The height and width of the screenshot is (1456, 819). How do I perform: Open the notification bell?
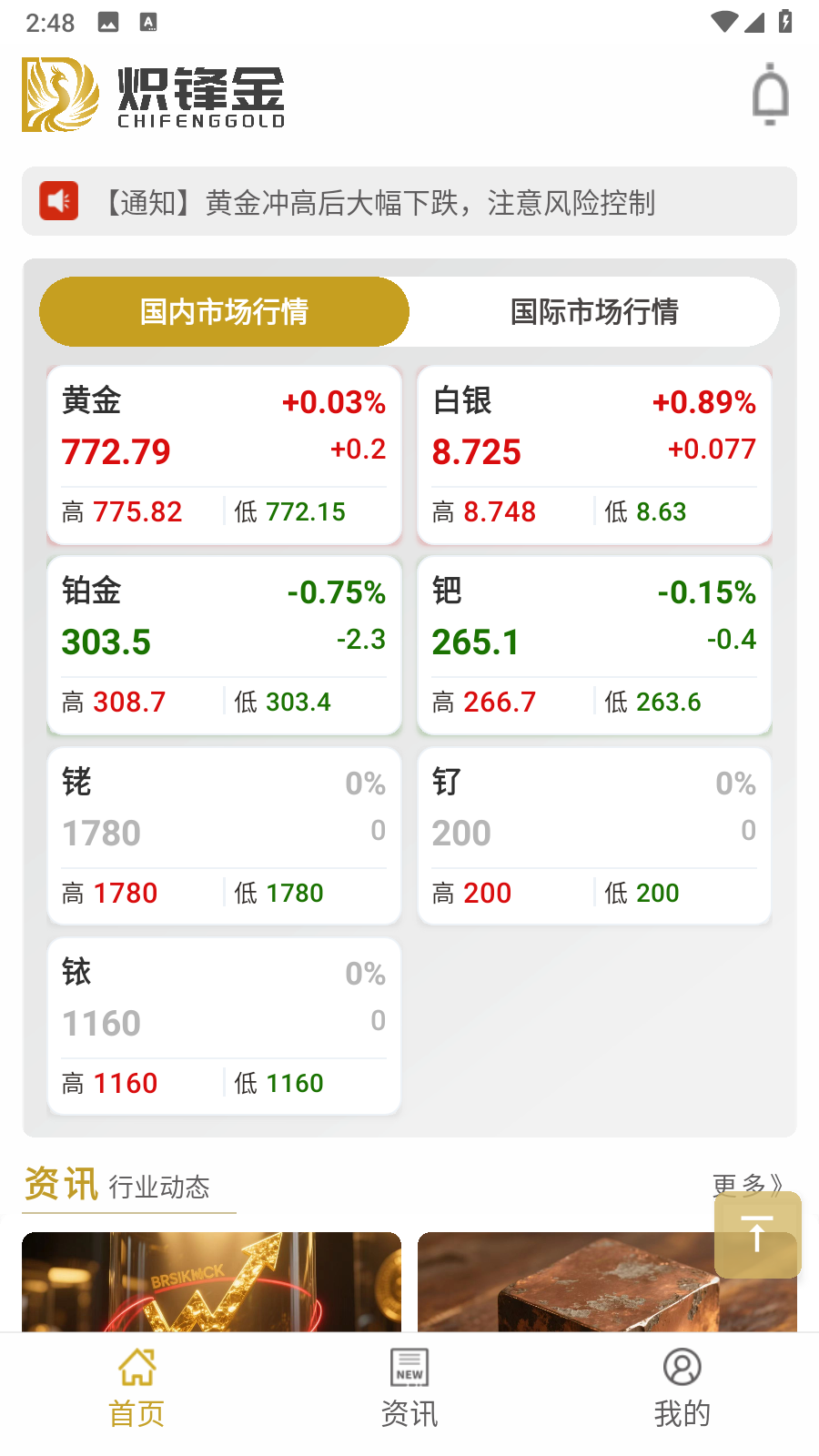(x=770, y=92)
